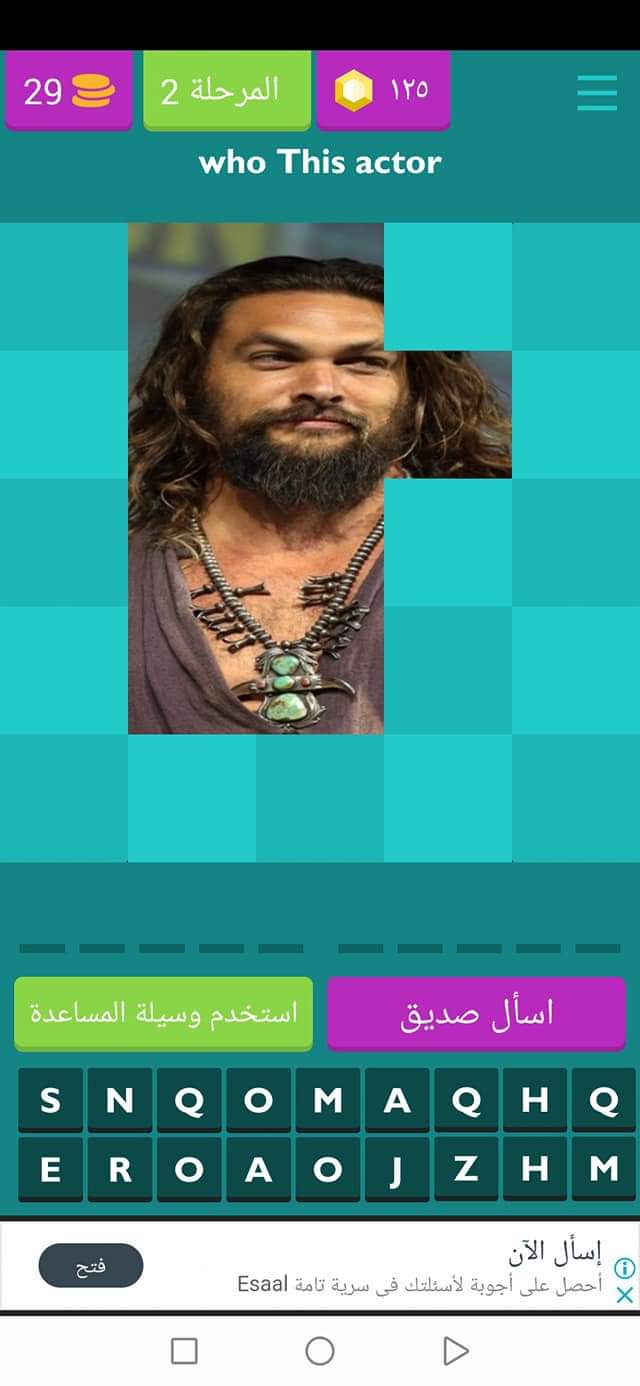640x1386 pixels.
Task: Tap the green المرحلة 2 level button
Action: point(227,91)
